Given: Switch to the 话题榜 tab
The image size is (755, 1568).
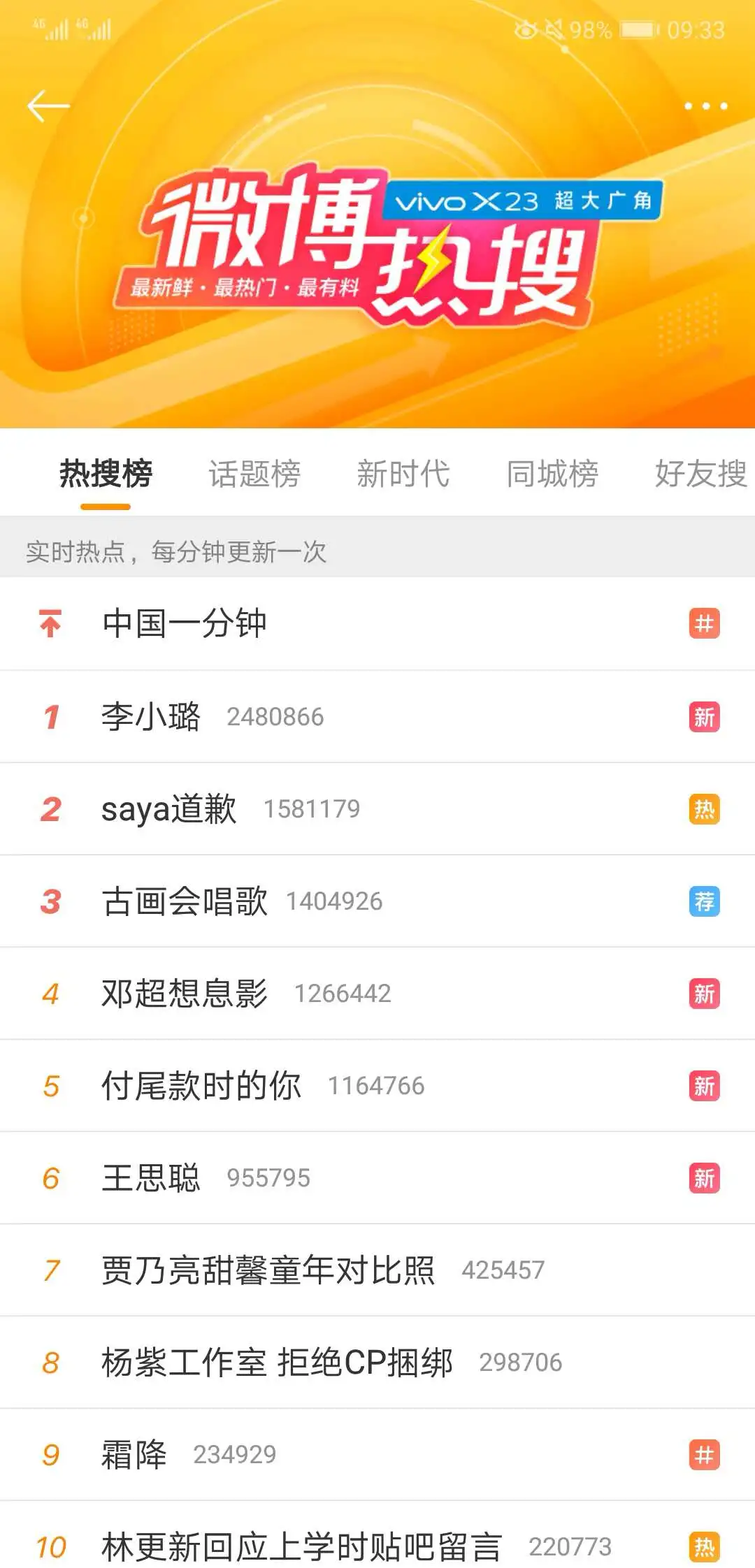Looking at the screenshot, I should click(x=254, y=474).
